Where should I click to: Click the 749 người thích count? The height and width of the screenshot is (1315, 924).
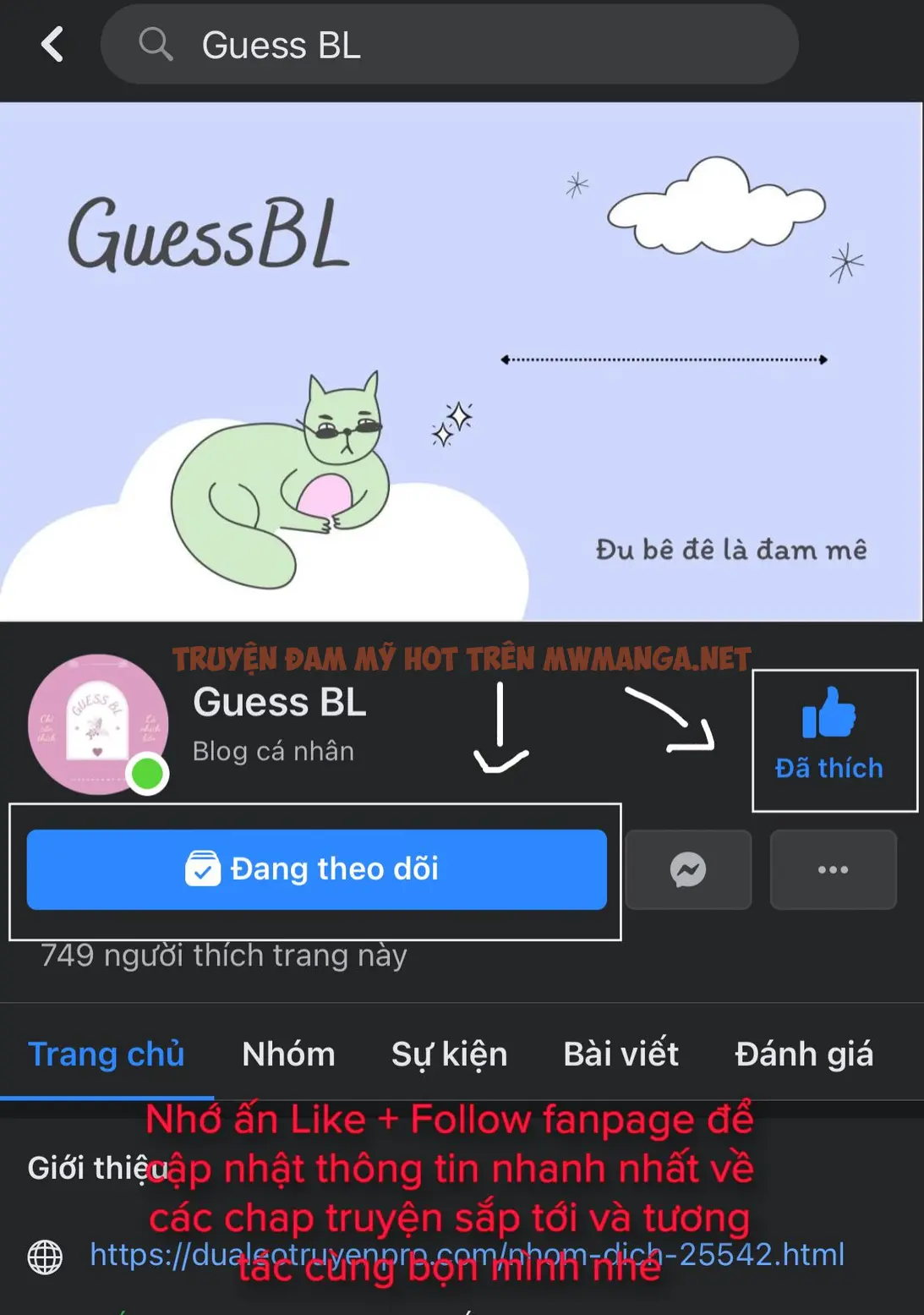click(x=222, y=955)
